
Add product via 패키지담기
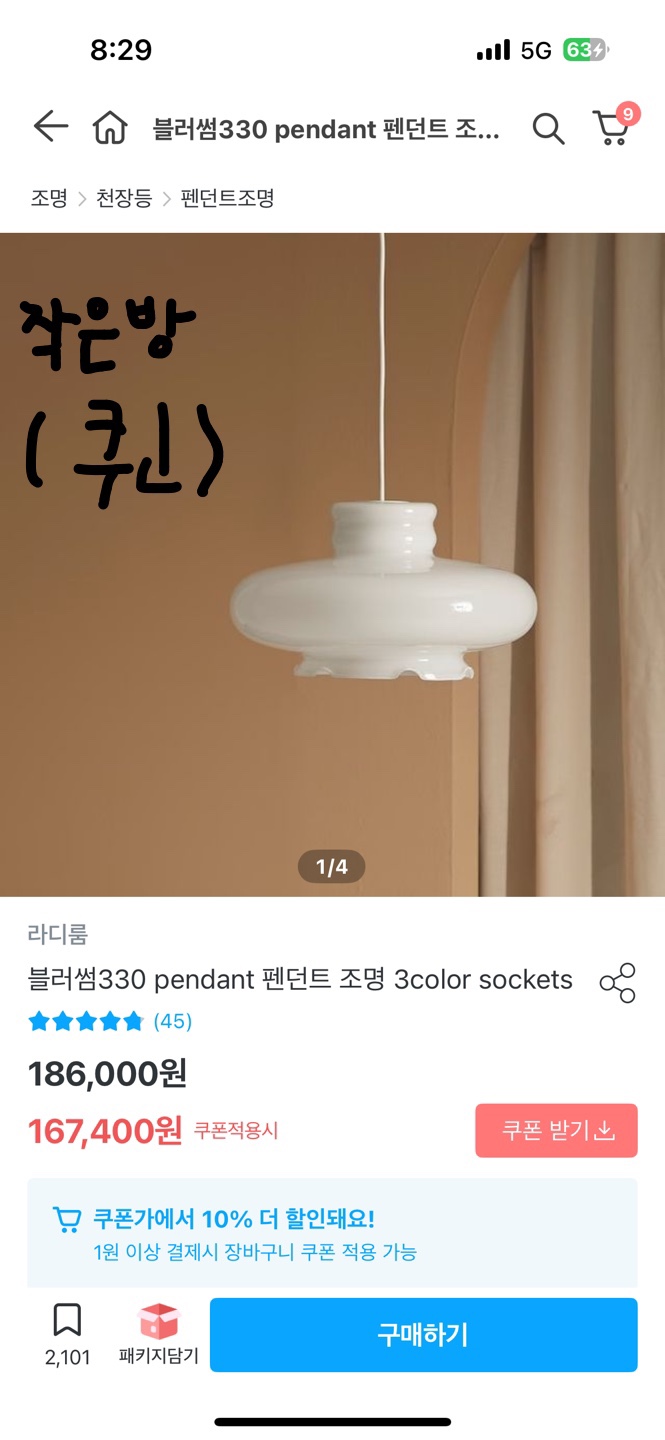click(x=158, y=1334)
